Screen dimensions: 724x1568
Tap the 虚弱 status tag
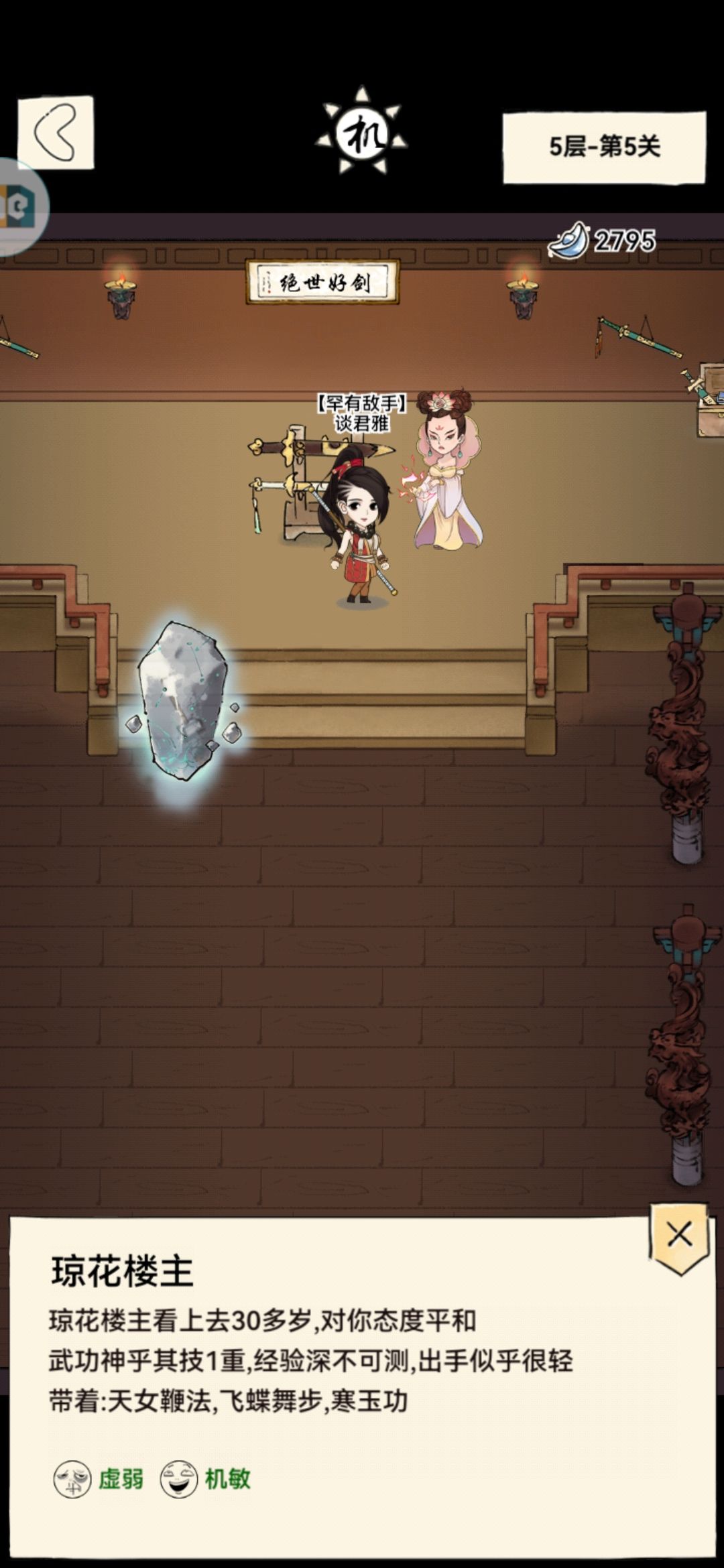[x=99, y=1479]
